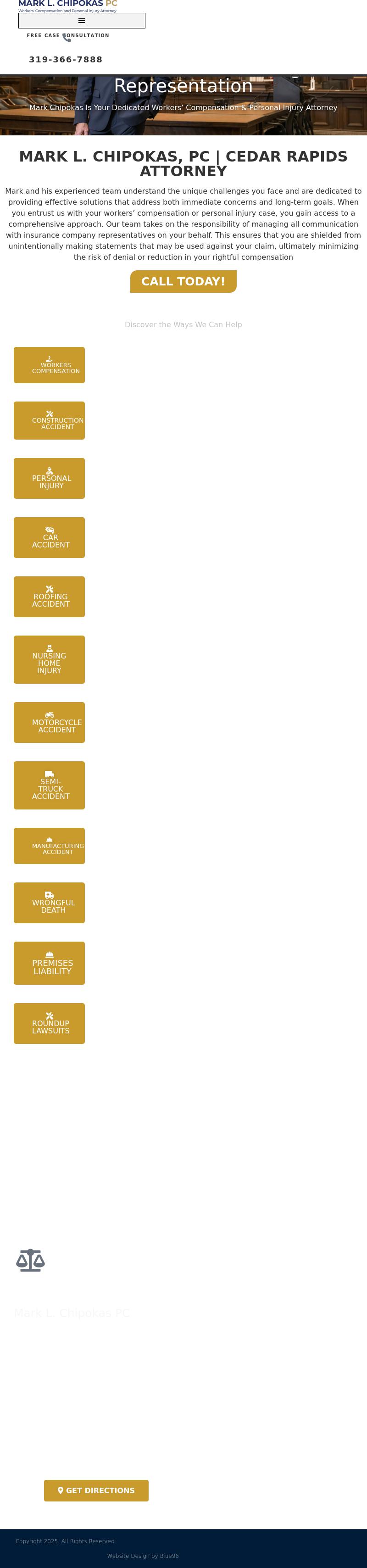View Motorcycle Accident services

[x=49, y=723]
